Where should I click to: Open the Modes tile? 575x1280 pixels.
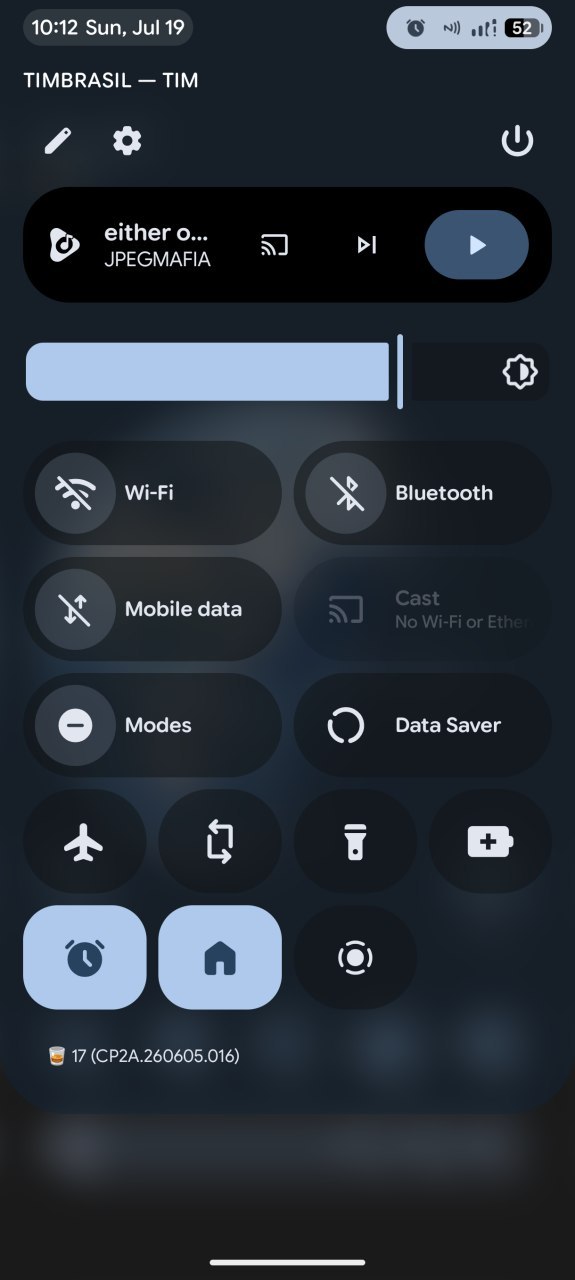[152, 725]
